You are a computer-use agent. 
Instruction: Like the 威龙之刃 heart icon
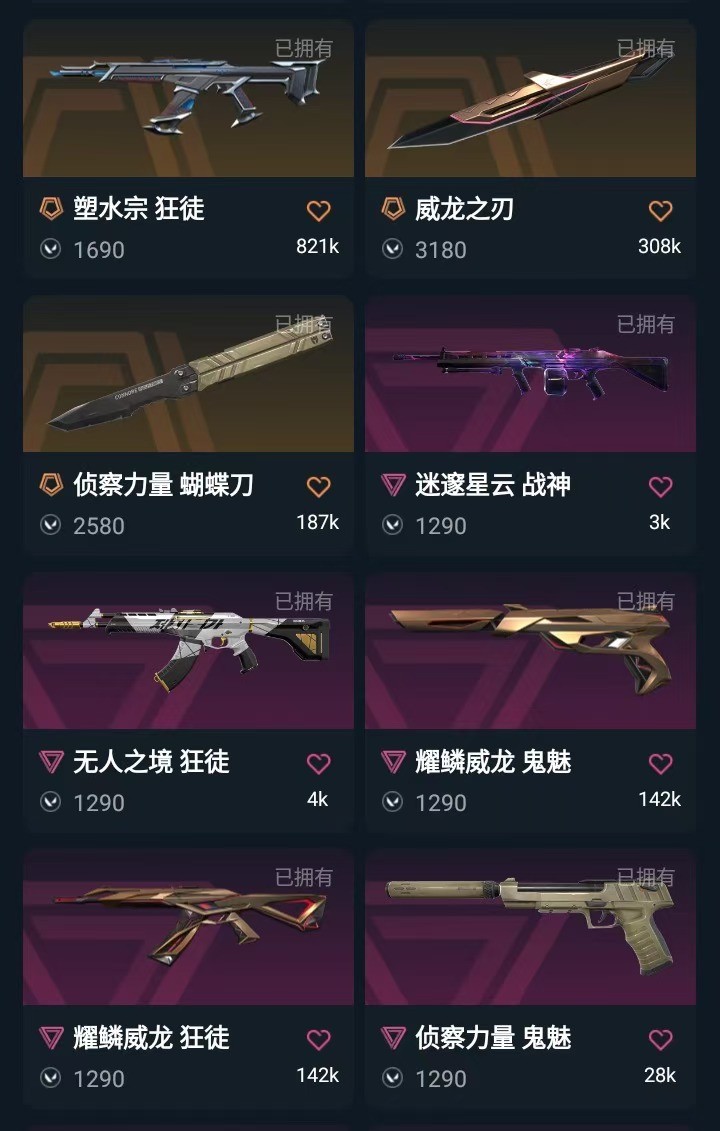click(660, 211)
